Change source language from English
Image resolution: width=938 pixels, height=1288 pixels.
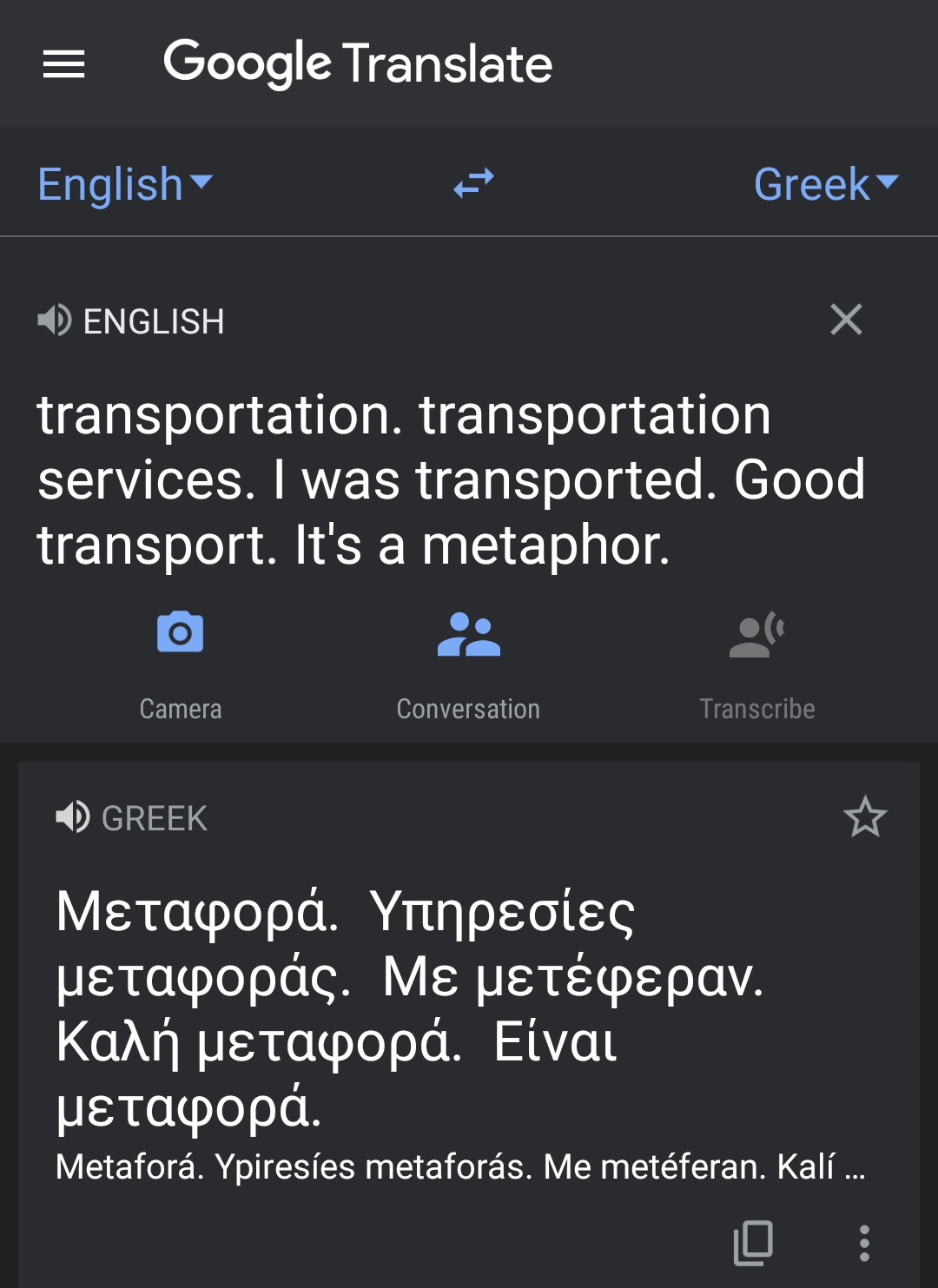point(125,184)
